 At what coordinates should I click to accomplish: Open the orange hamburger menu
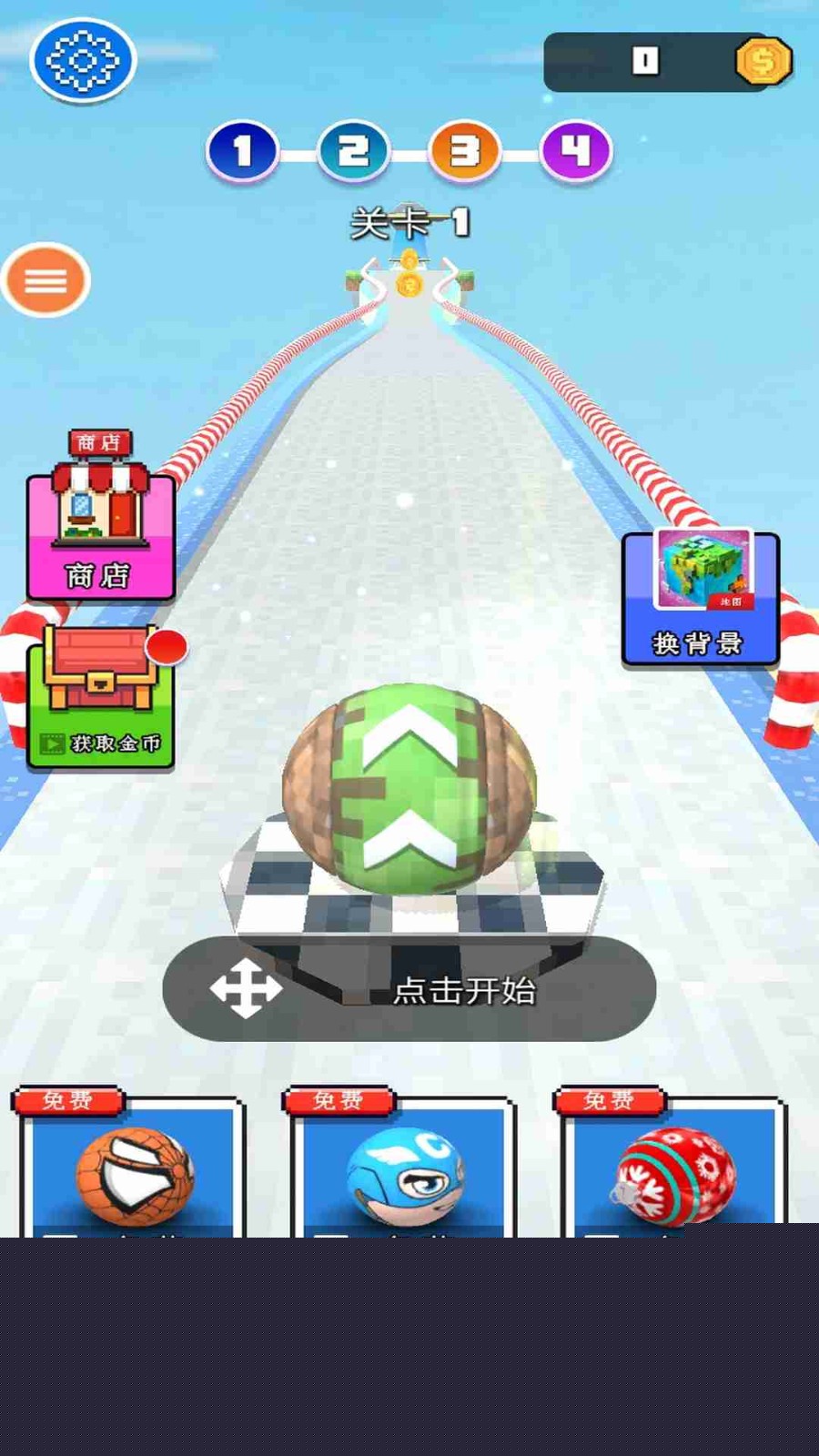coord(46,280)
